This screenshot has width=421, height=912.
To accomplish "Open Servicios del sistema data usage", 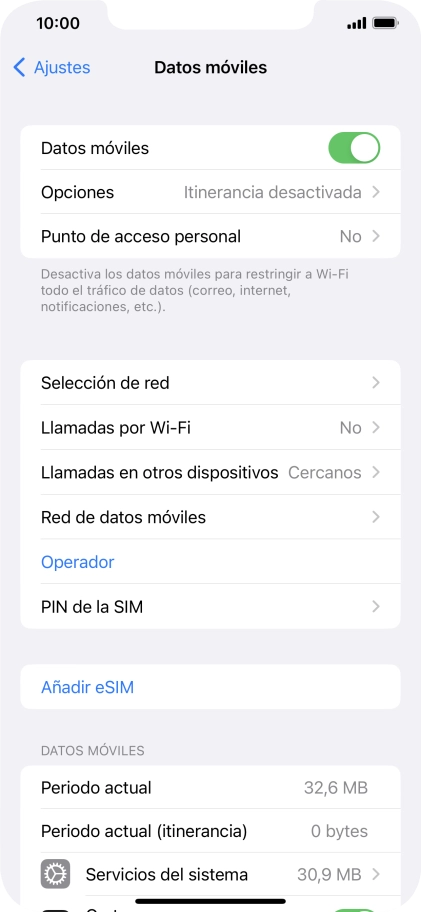I will click(210, 874).
